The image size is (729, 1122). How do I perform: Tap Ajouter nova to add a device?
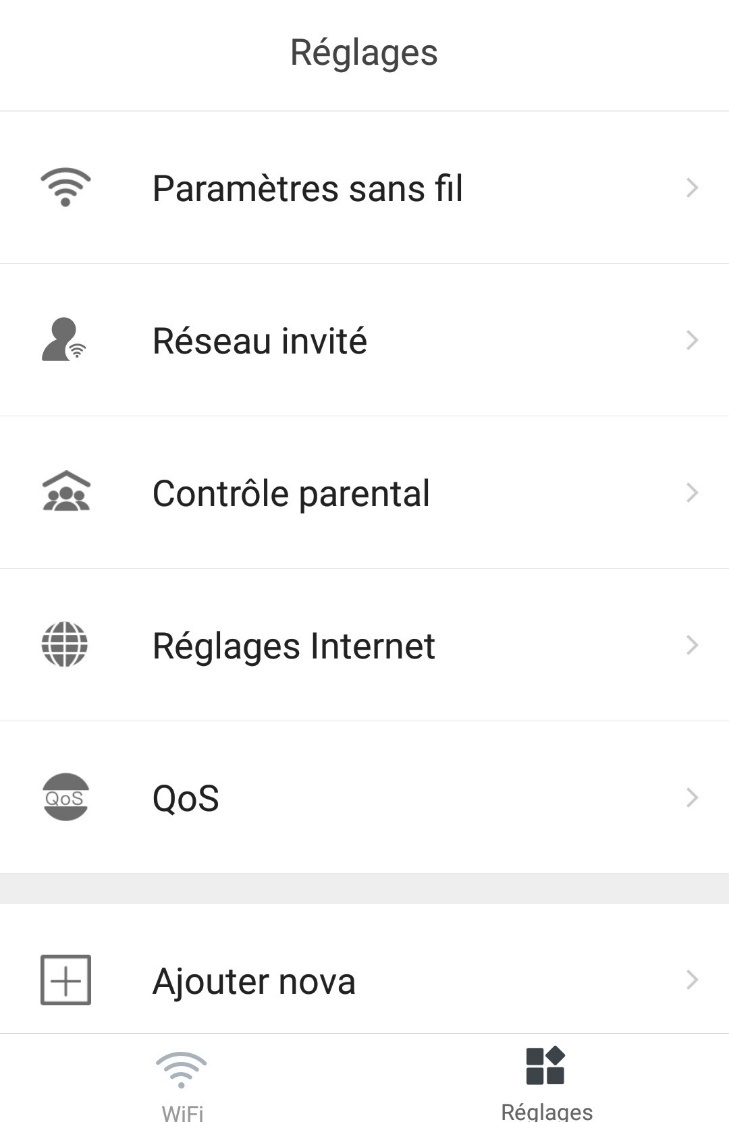coord(254,981)
